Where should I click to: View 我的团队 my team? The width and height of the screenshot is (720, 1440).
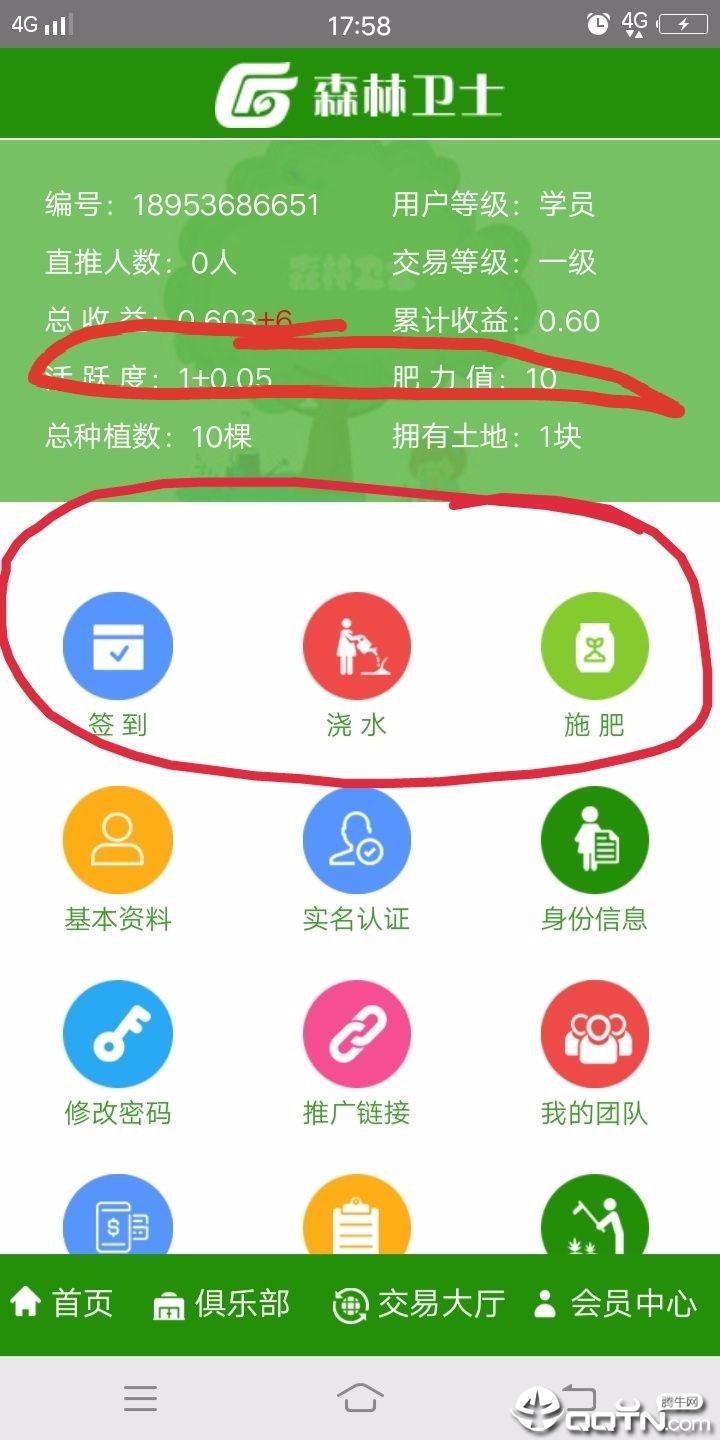tap(594, 1034)
